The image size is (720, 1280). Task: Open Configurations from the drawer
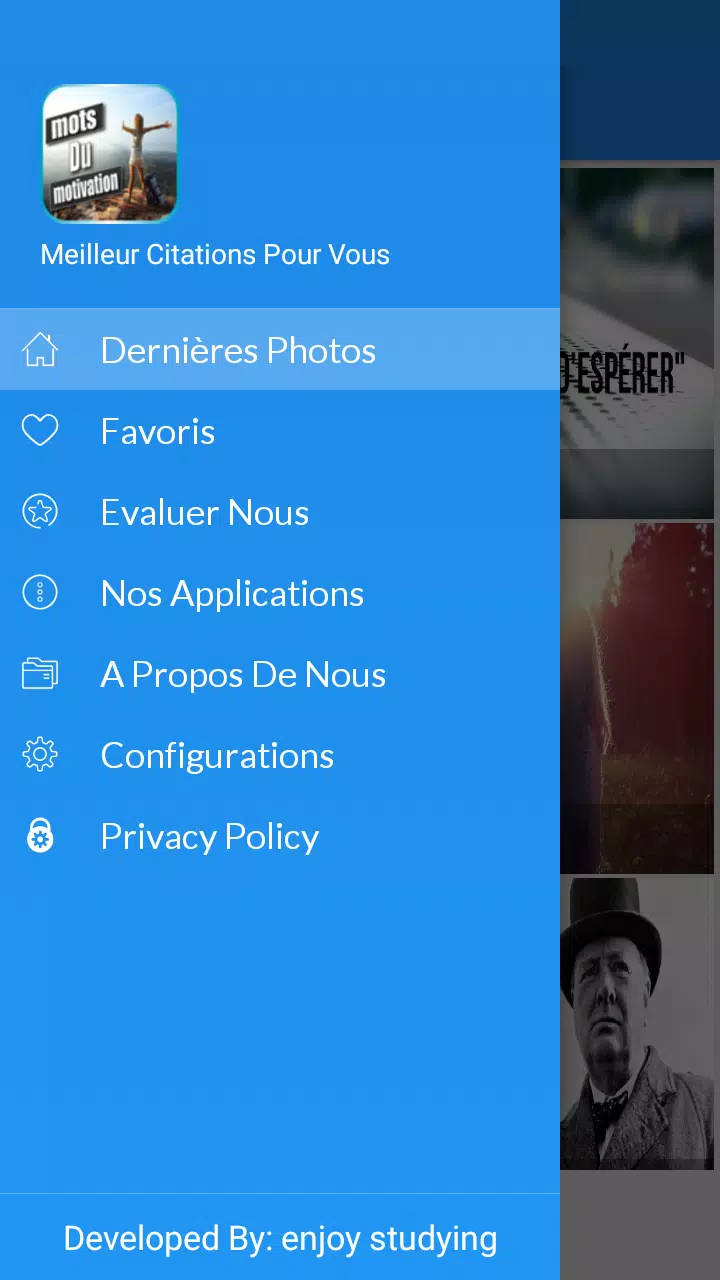click(217, 754)
